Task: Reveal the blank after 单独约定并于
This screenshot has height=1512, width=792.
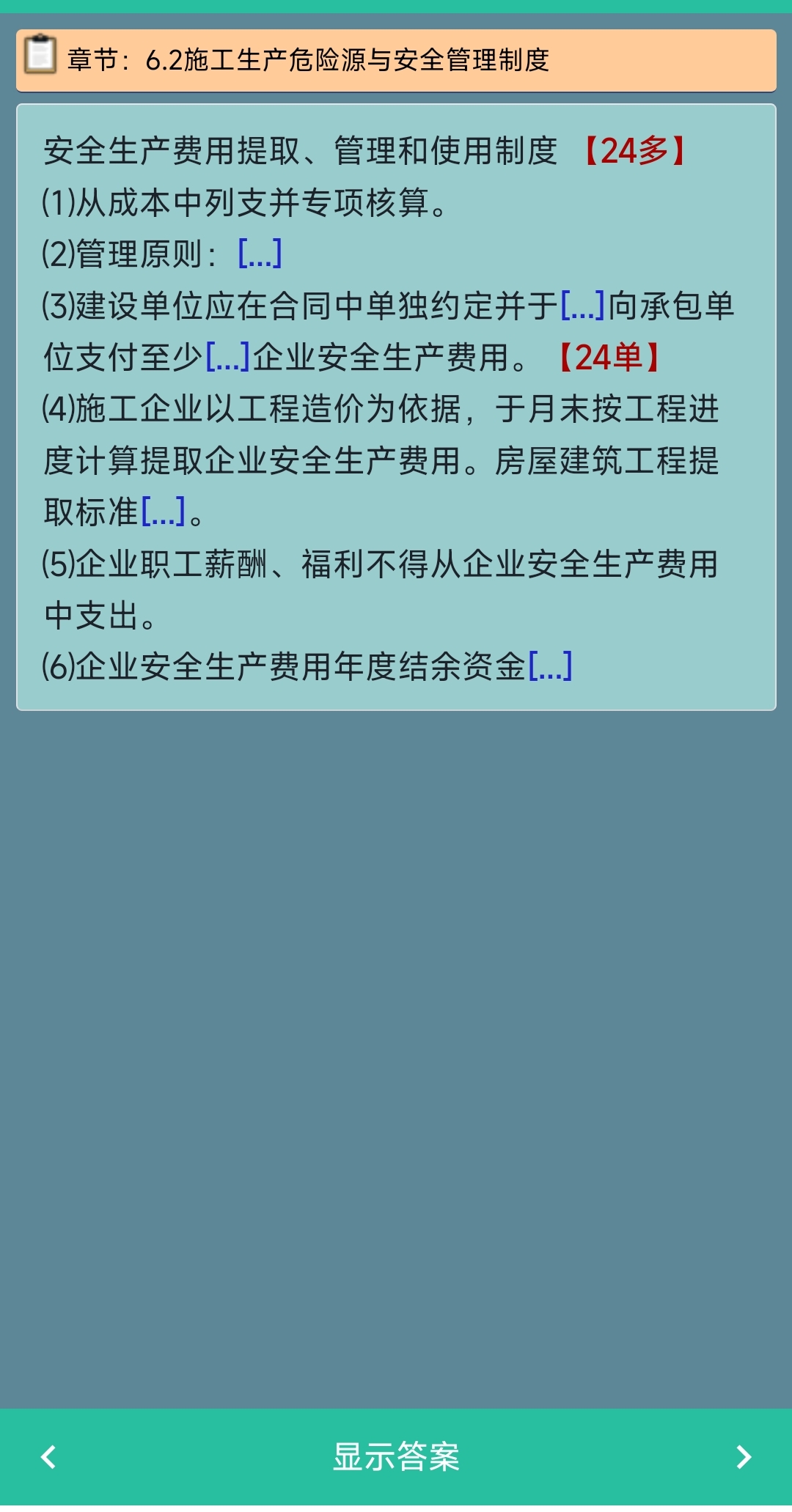Action: pyautogui.click(x=583, y=306)
